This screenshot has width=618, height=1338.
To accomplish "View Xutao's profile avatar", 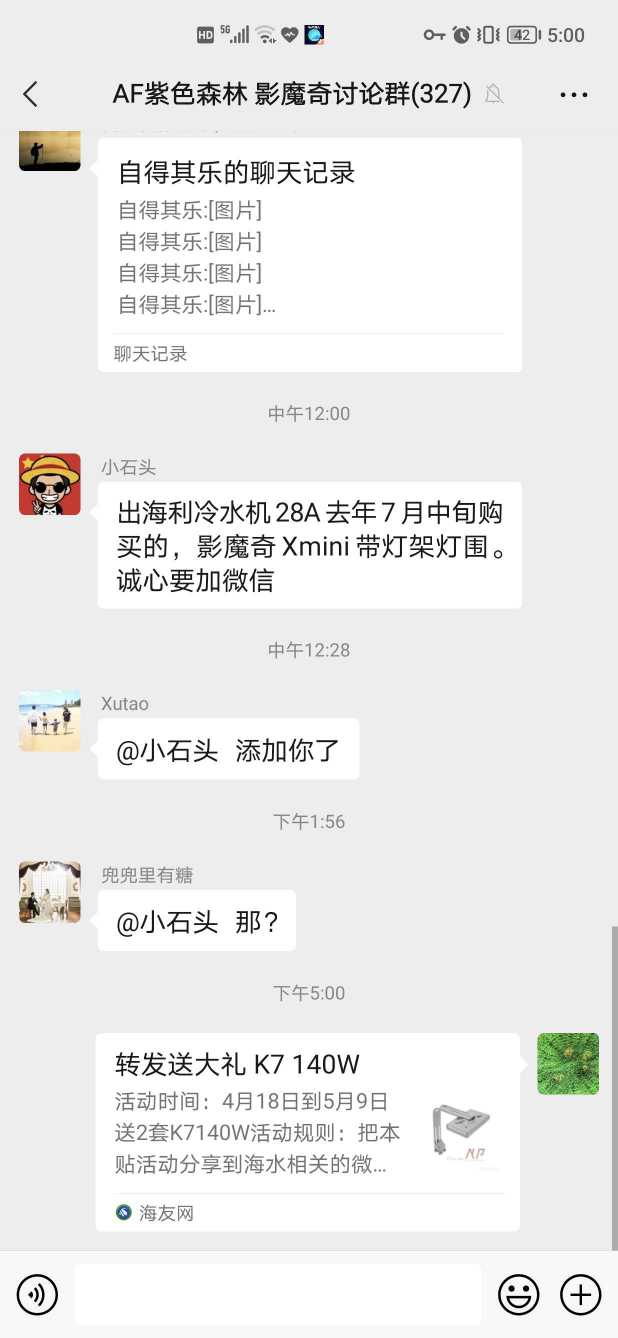I will (x=50, y=720).
